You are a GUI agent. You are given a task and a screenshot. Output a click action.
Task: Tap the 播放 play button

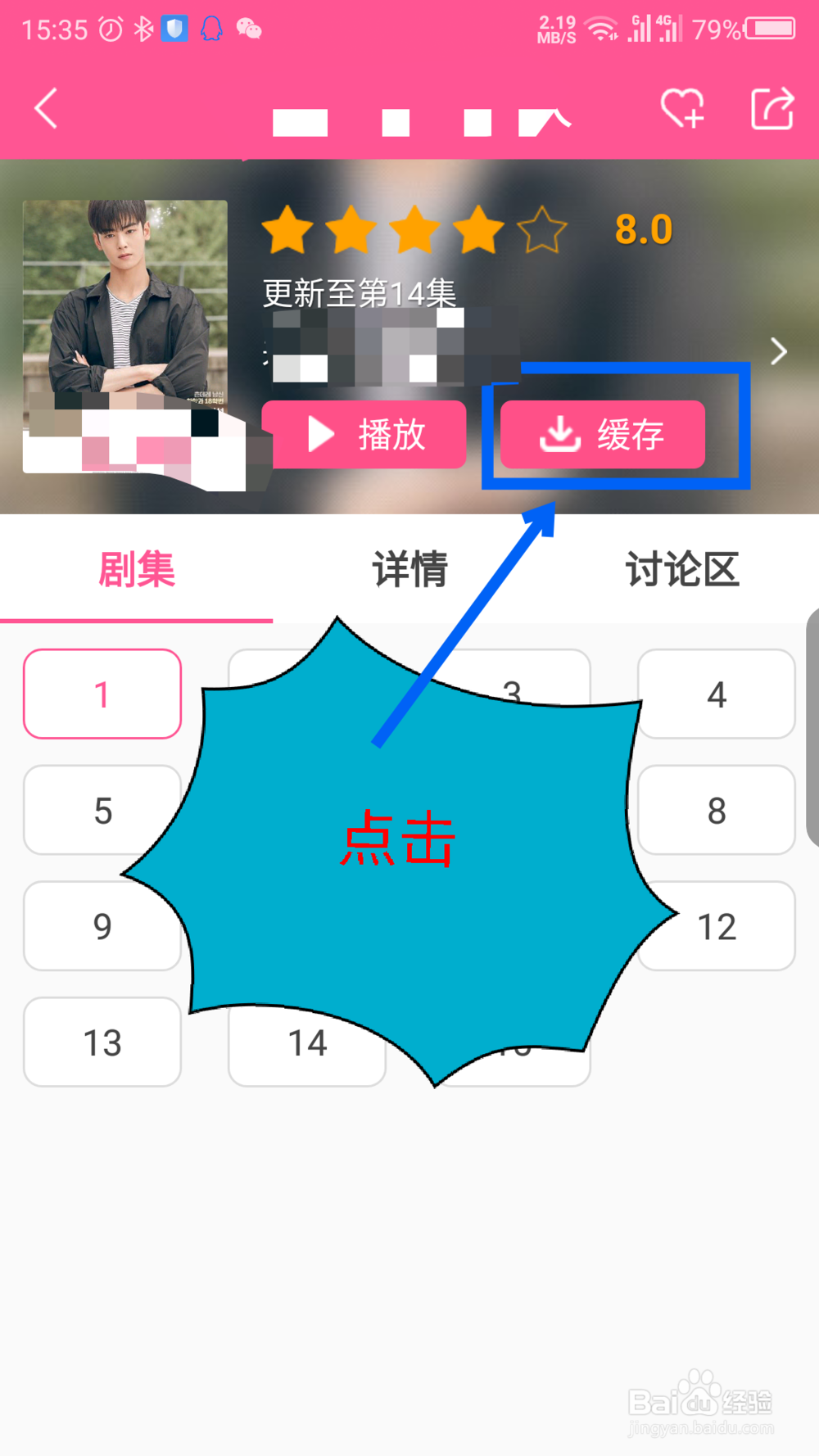point(364,434)
